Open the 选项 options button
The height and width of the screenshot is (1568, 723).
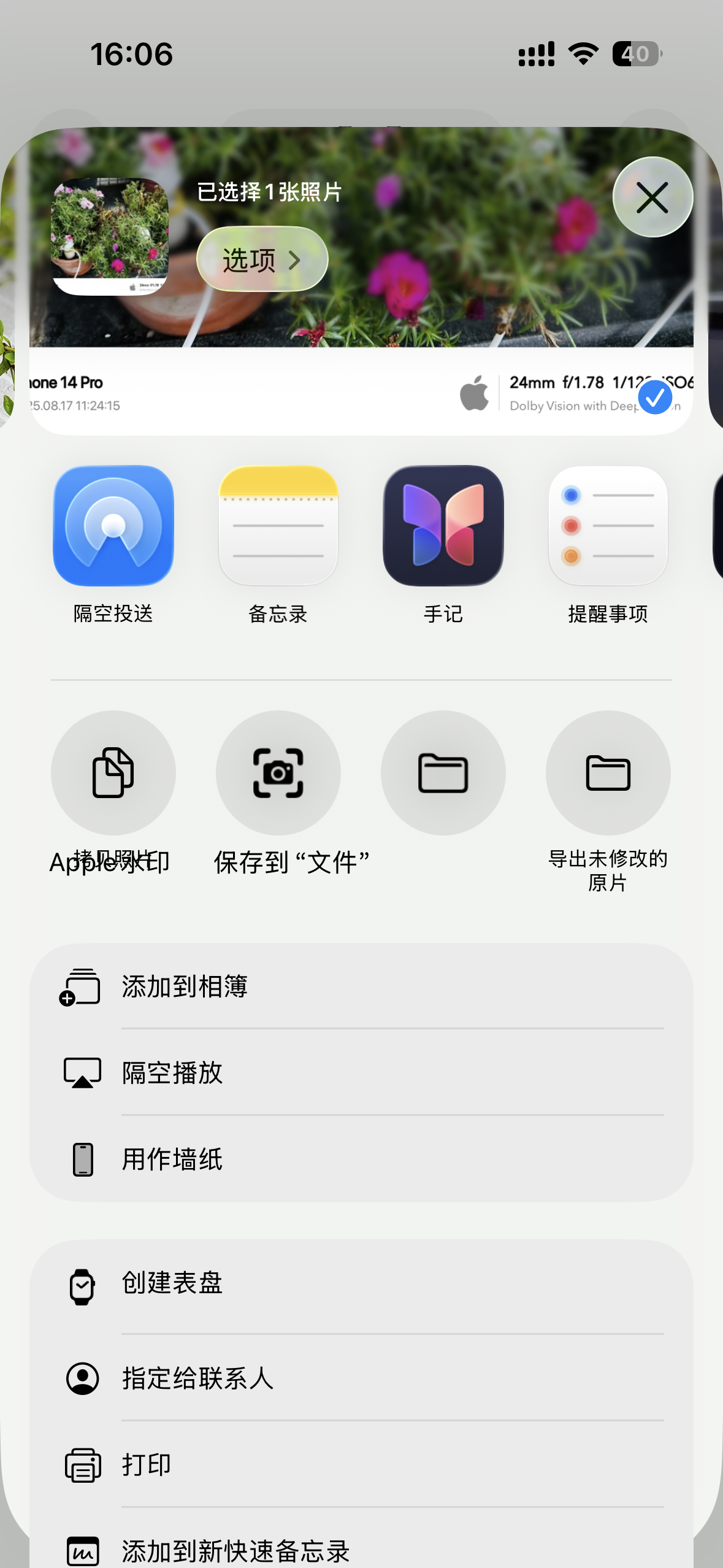[262, 259]
